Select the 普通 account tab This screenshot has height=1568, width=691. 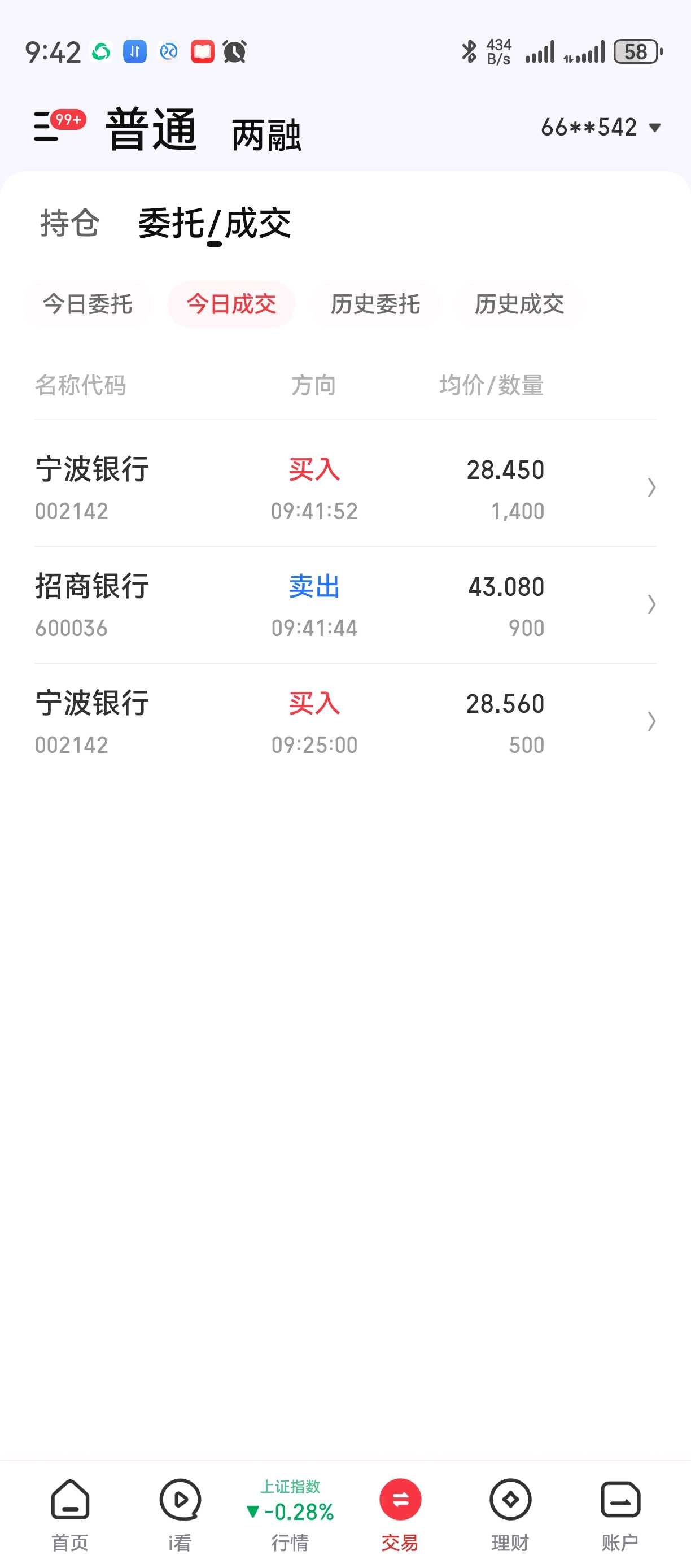pyautogui.click(x=151, y=128)
